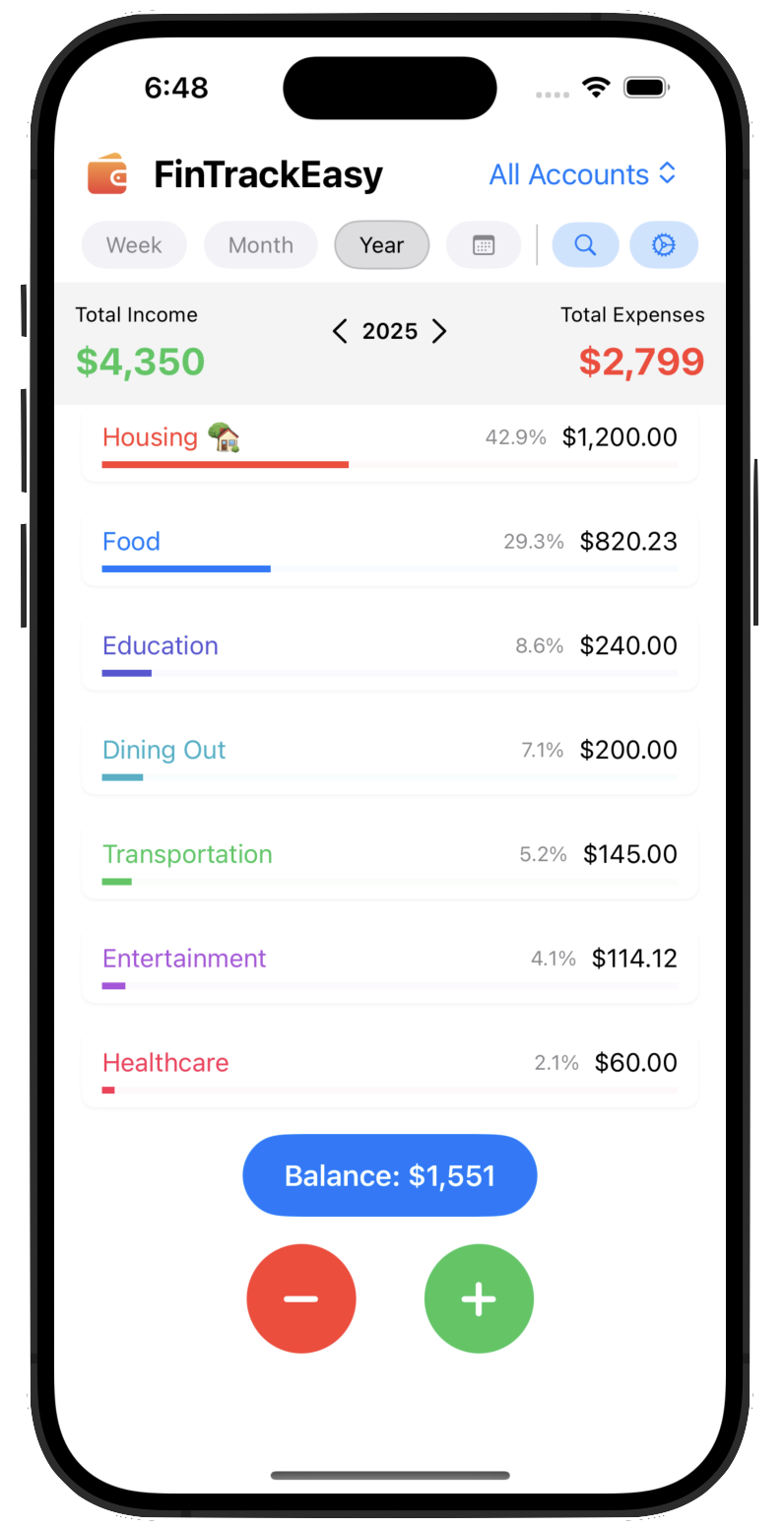The height and width of the screenshot is (1529, 784).
Task: Go to previous year 2024
Action: tap(340, 332)
